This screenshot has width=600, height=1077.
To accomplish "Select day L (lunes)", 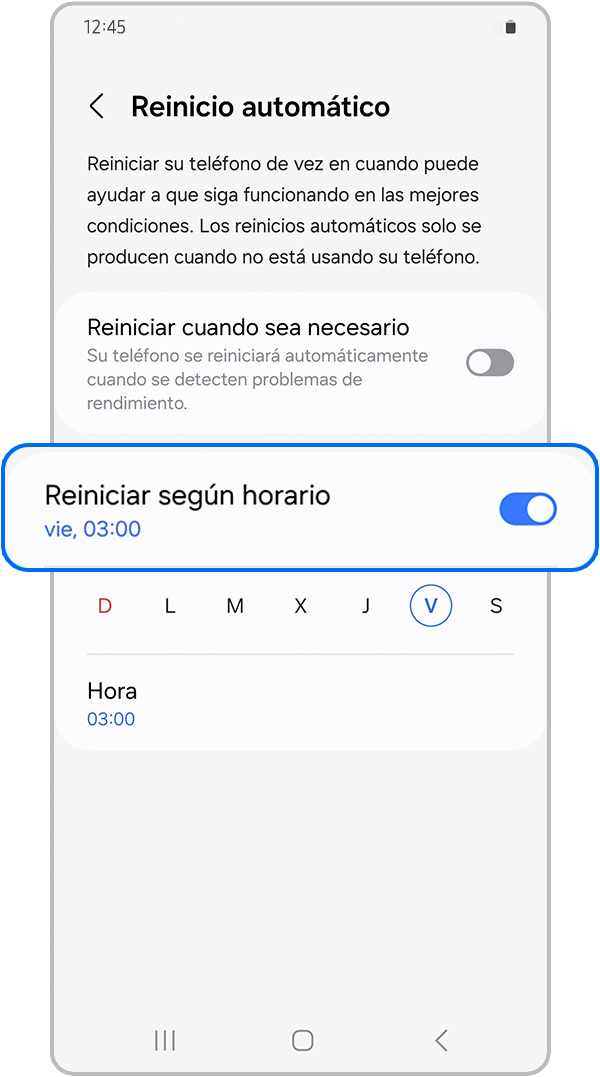I will [170, 606].
